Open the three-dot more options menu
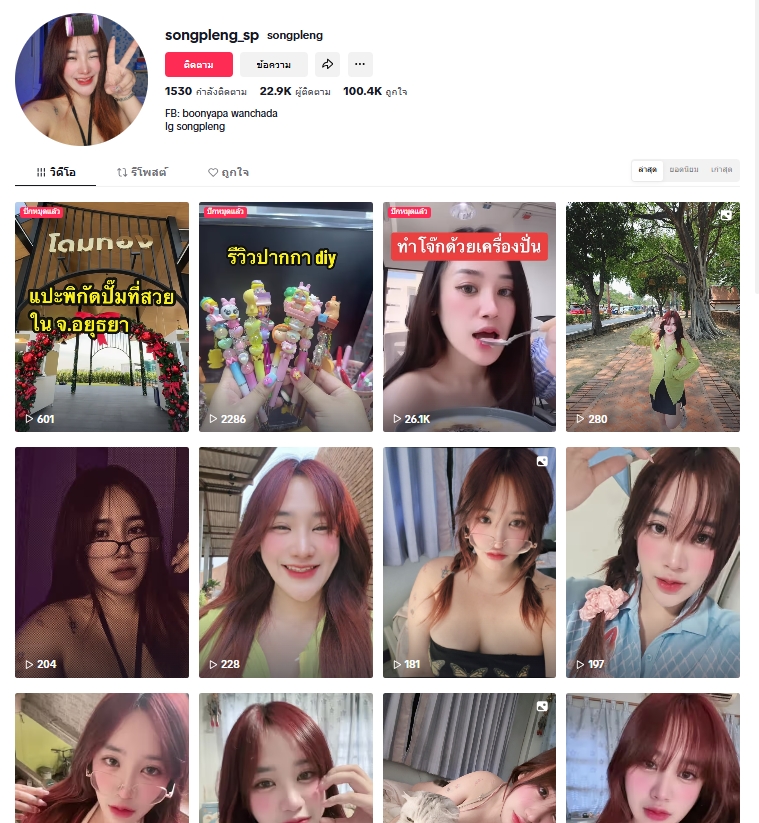The image size is (759, 823). (360, 64)
